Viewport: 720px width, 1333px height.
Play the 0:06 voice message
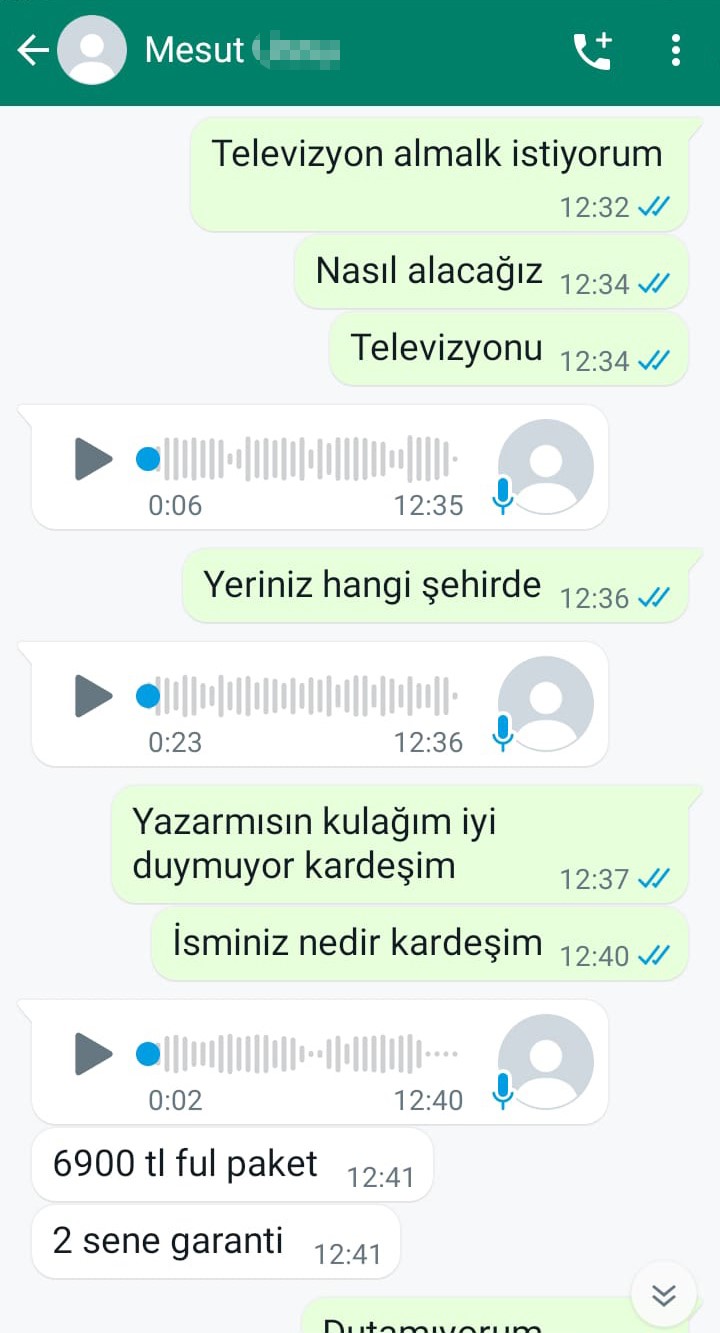pyautogui.click(x=94, y=459)
